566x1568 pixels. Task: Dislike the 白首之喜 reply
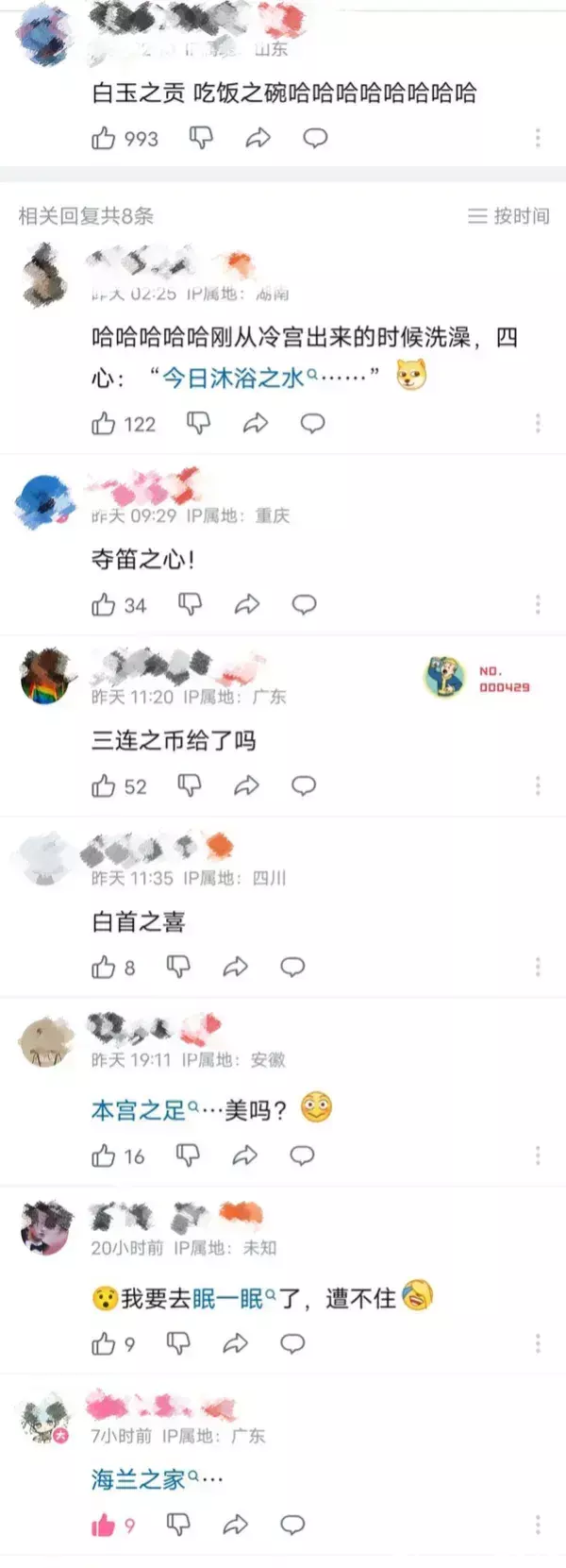[x=178, y=967]
